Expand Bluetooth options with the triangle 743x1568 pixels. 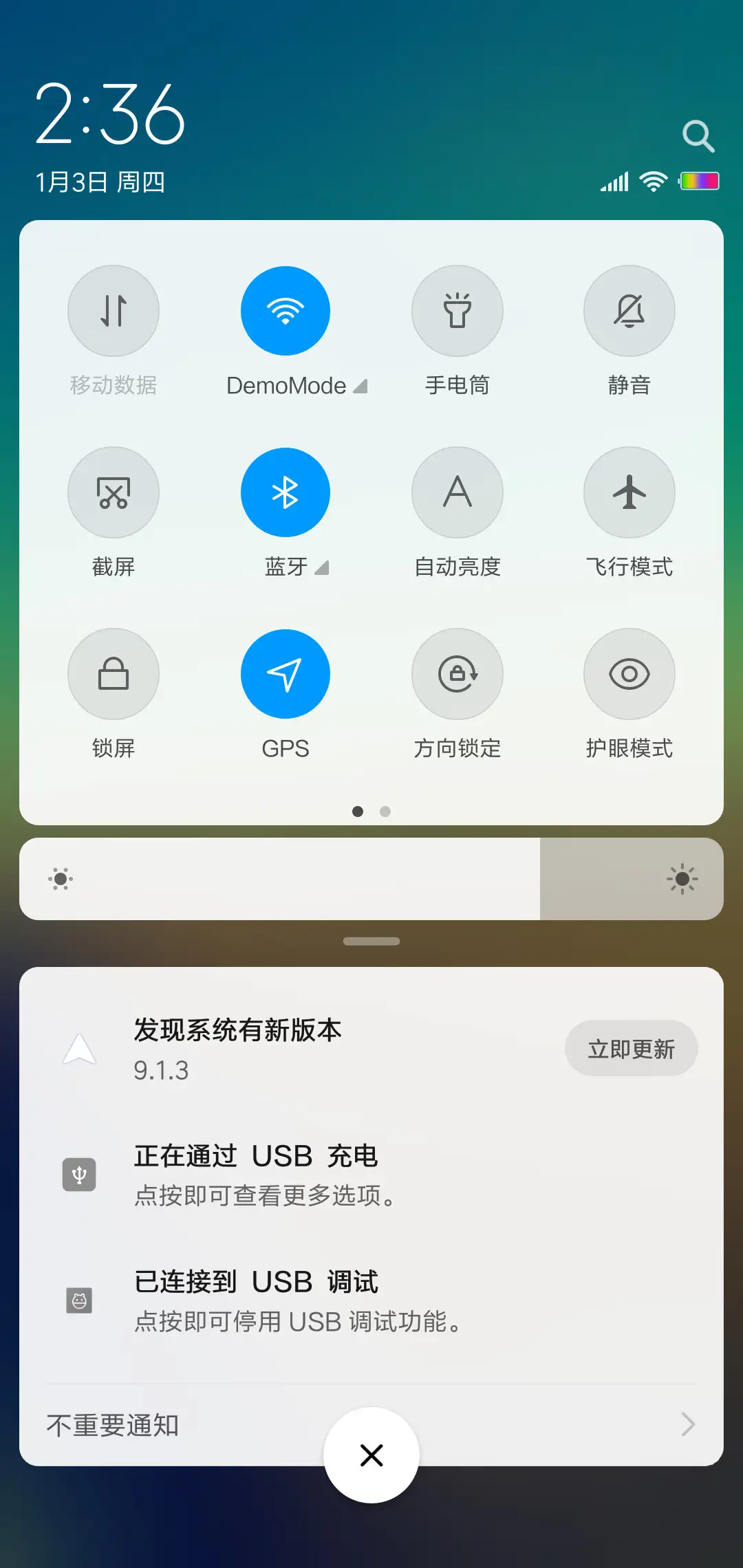321,569
